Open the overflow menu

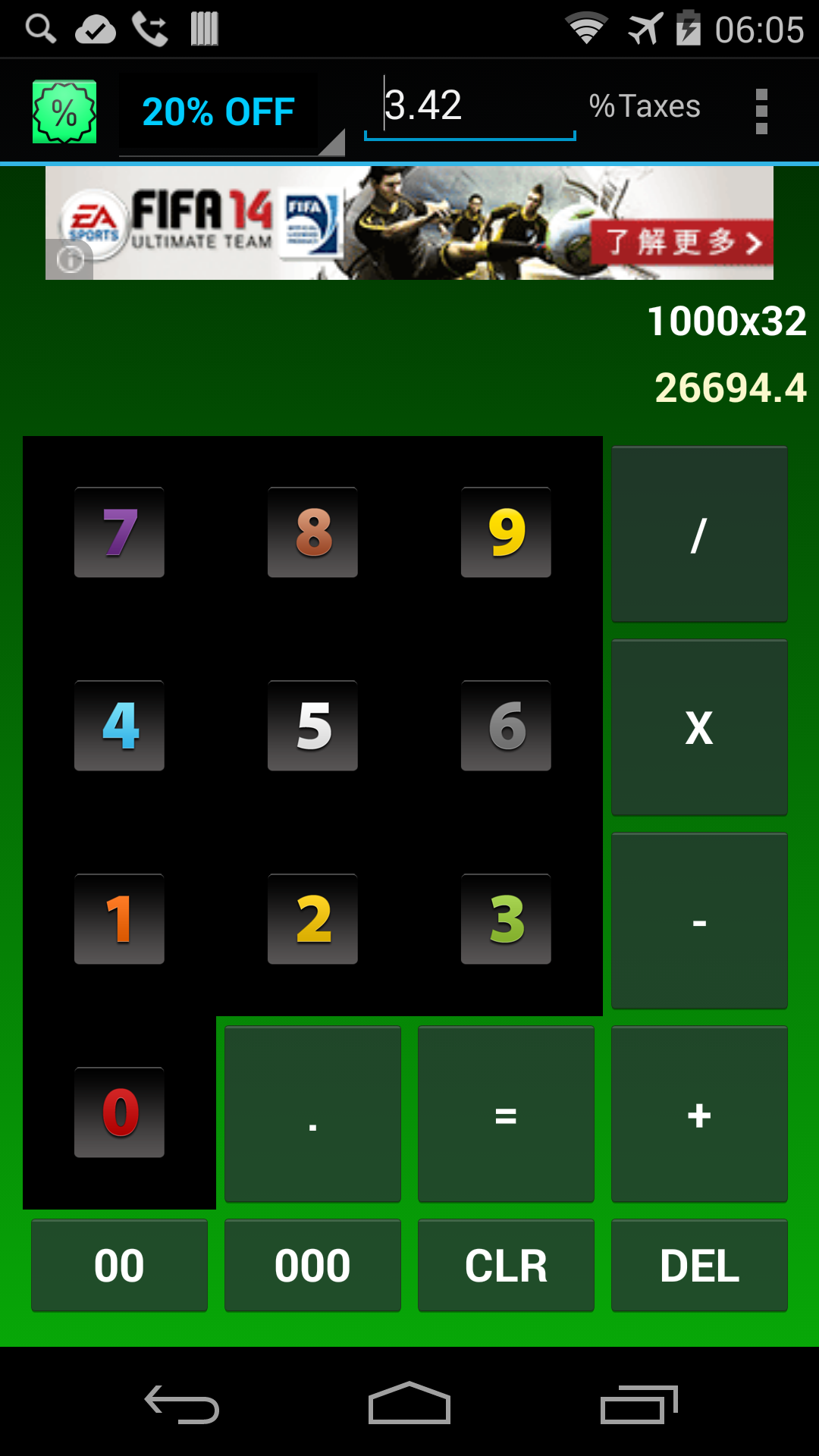tap(761, 111)
